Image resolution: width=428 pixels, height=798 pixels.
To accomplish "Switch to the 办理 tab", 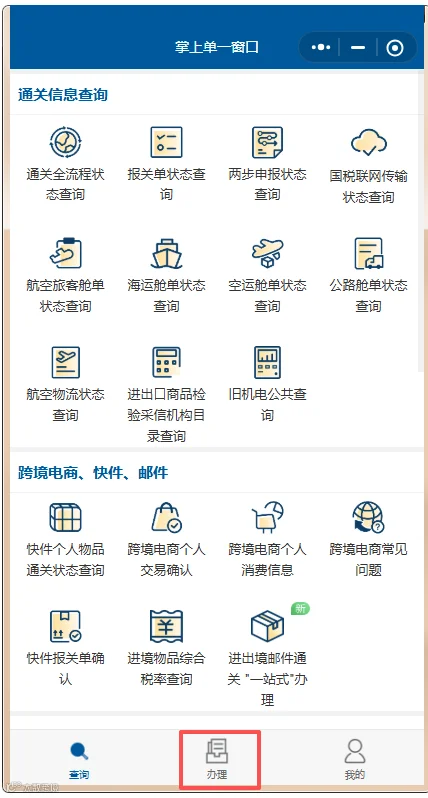I will (x=217, y=759).
